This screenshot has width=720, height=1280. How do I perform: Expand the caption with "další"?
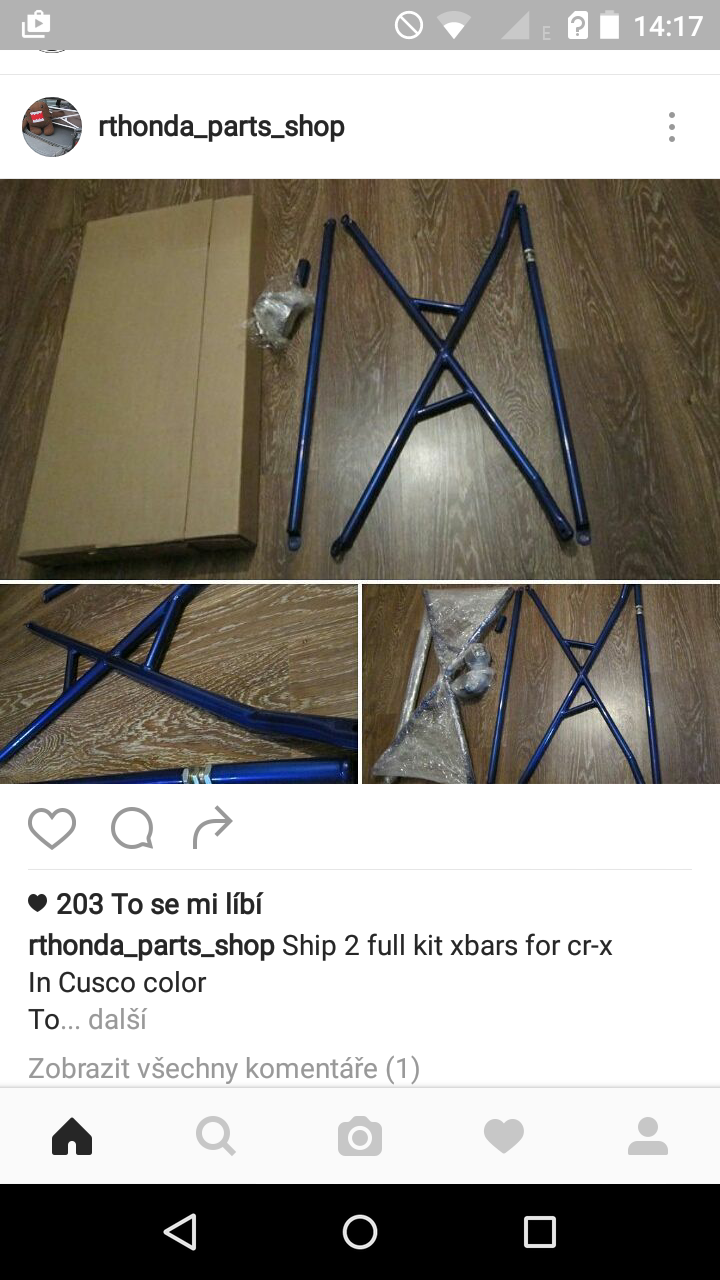117,1020
